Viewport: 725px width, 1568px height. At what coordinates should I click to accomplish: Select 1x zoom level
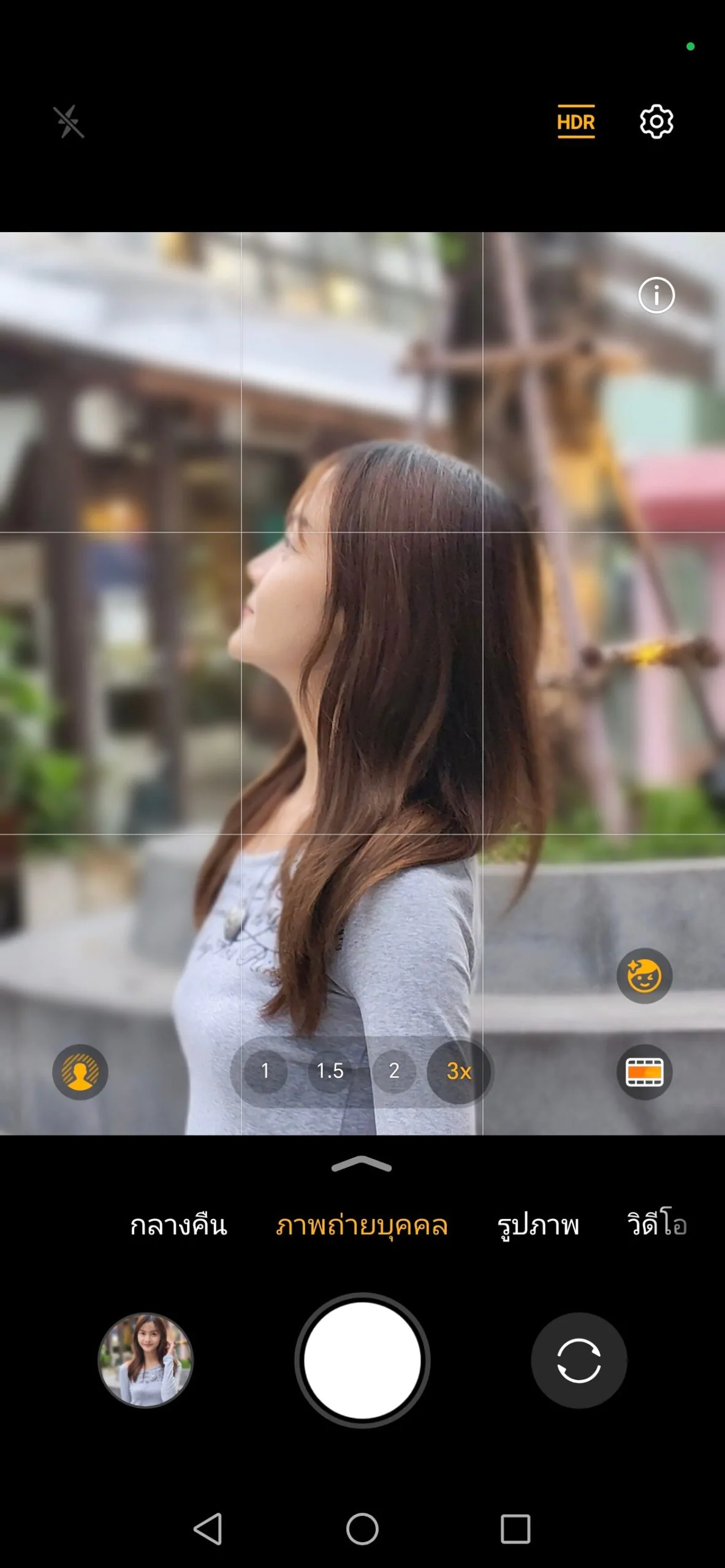tap(265, 1071)
